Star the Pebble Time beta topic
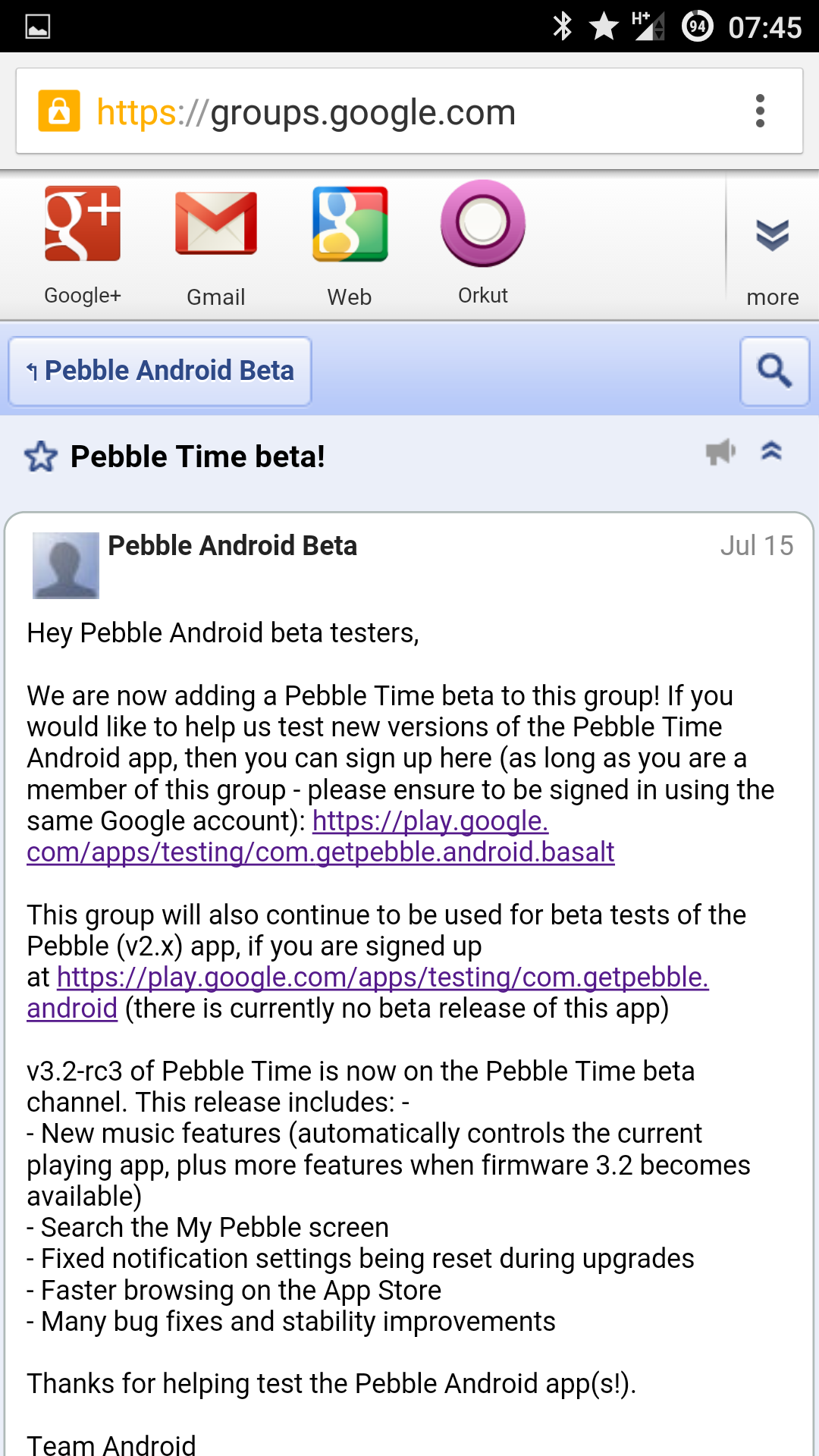This screenshot has height=1456, width=819. (41, 457)
